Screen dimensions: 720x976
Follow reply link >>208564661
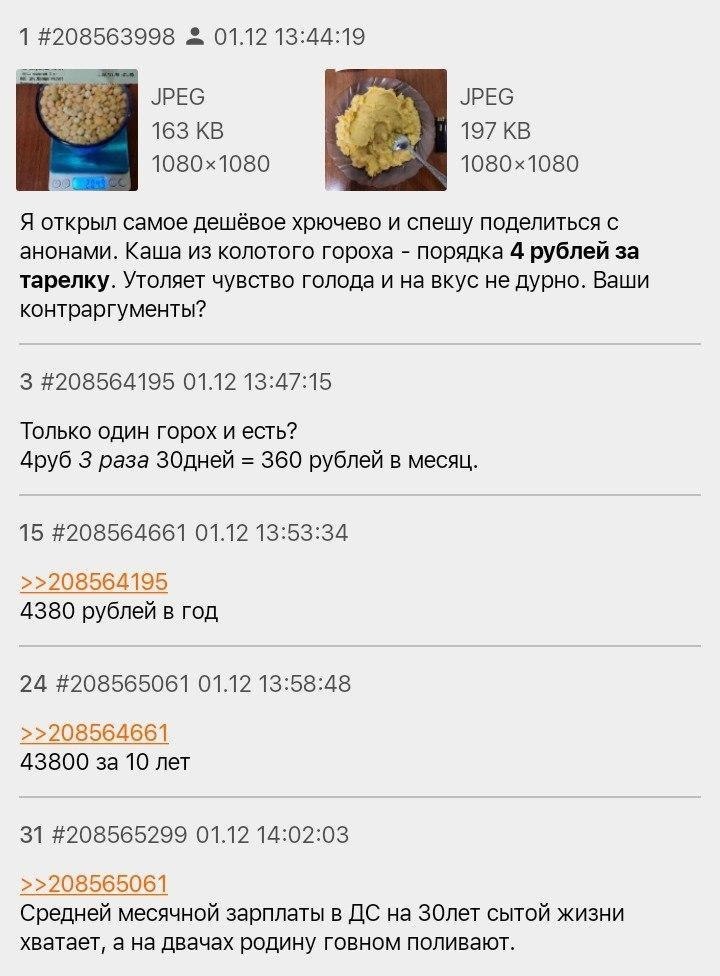[94, 733]
